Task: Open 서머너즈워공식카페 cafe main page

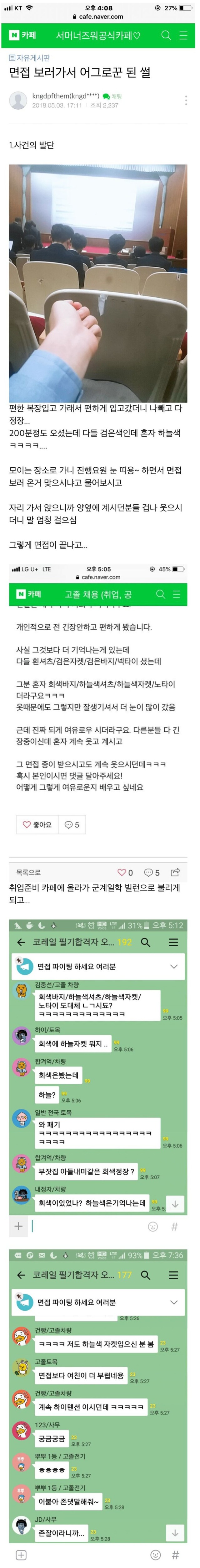Action: tap(98, 35)
